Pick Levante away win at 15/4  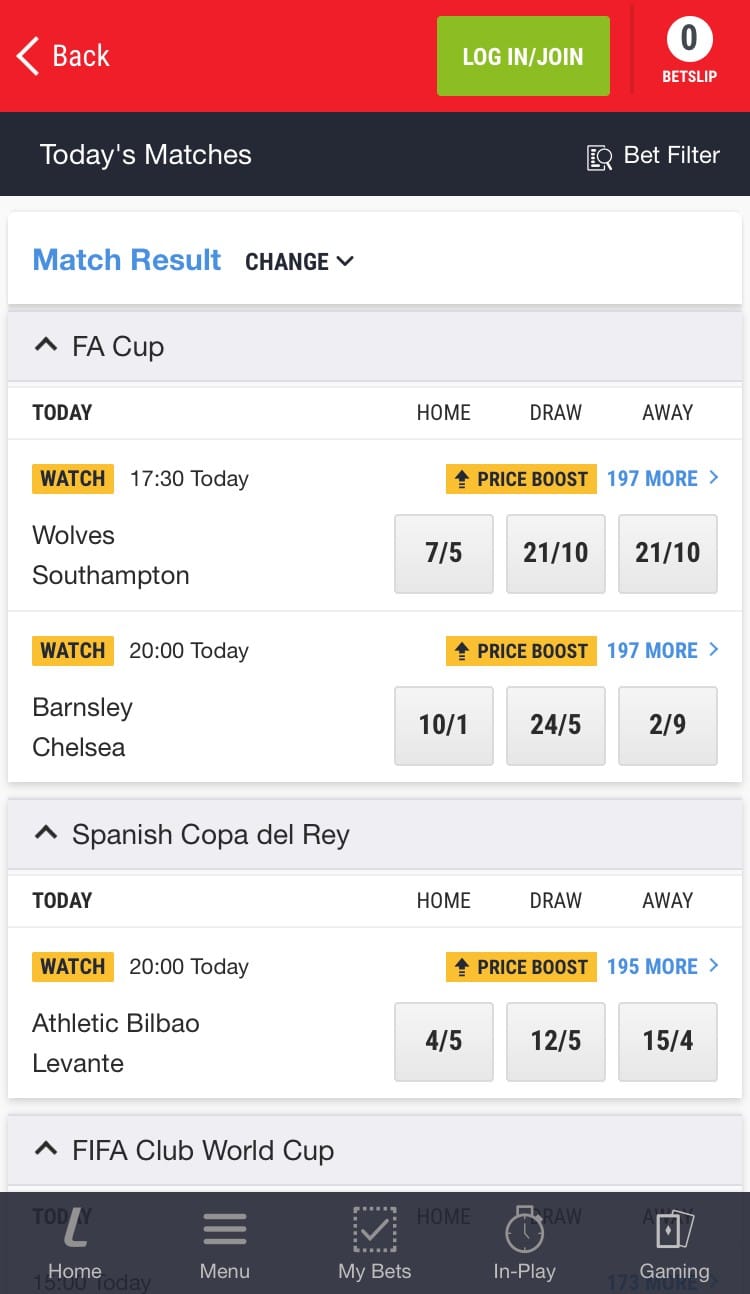pyautogui.click(x=668, y=1041)
